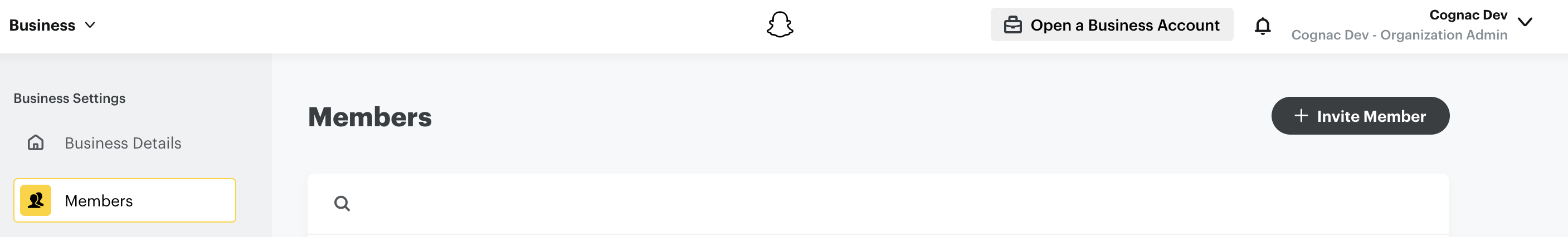The width and height of the screenshot is (1568, 237).
Task: Open the notifications bell
Action: (x=1263, y=26)
